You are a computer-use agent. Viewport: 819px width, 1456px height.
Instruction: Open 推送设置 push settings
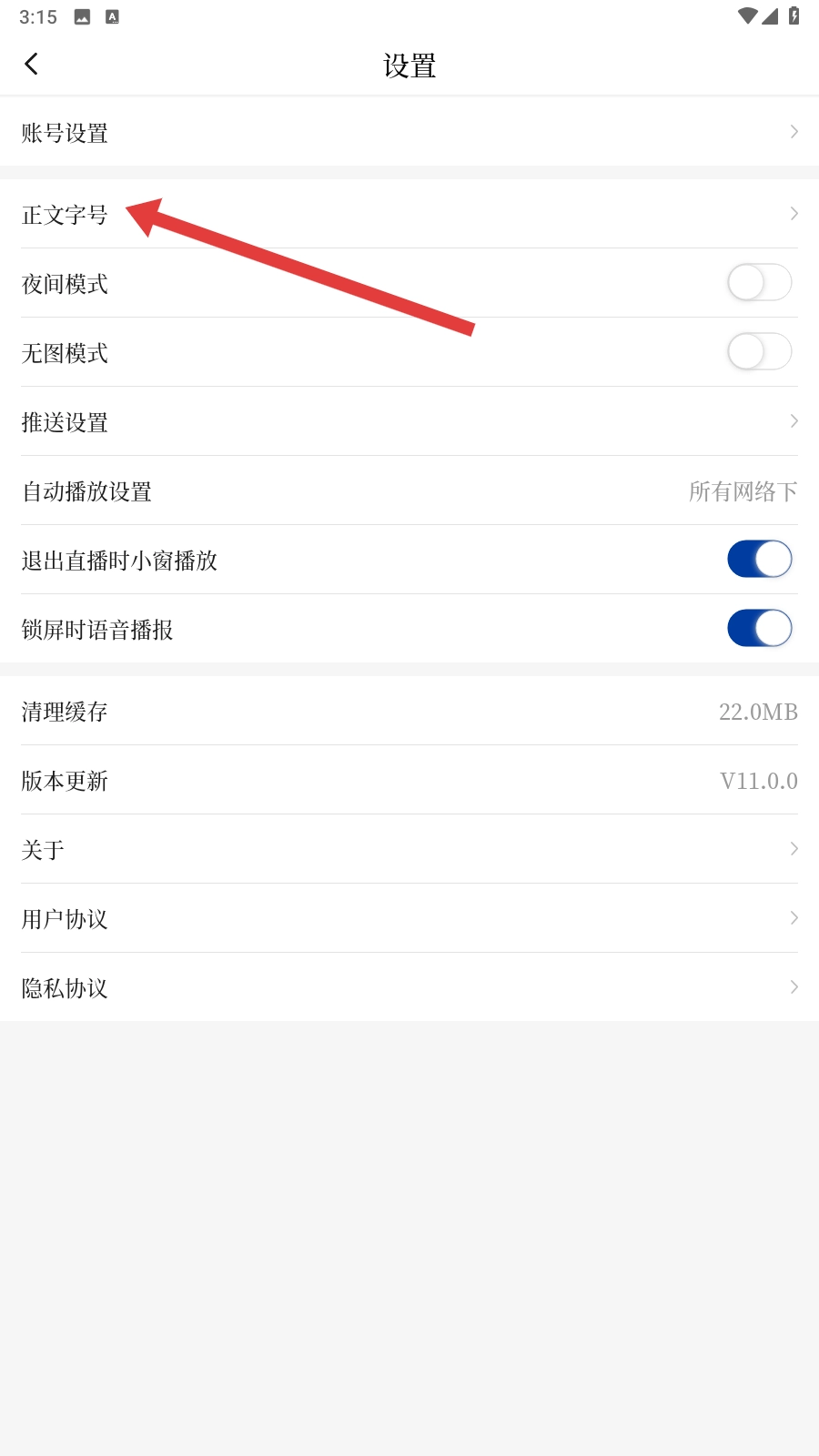[x=409, y=422]
